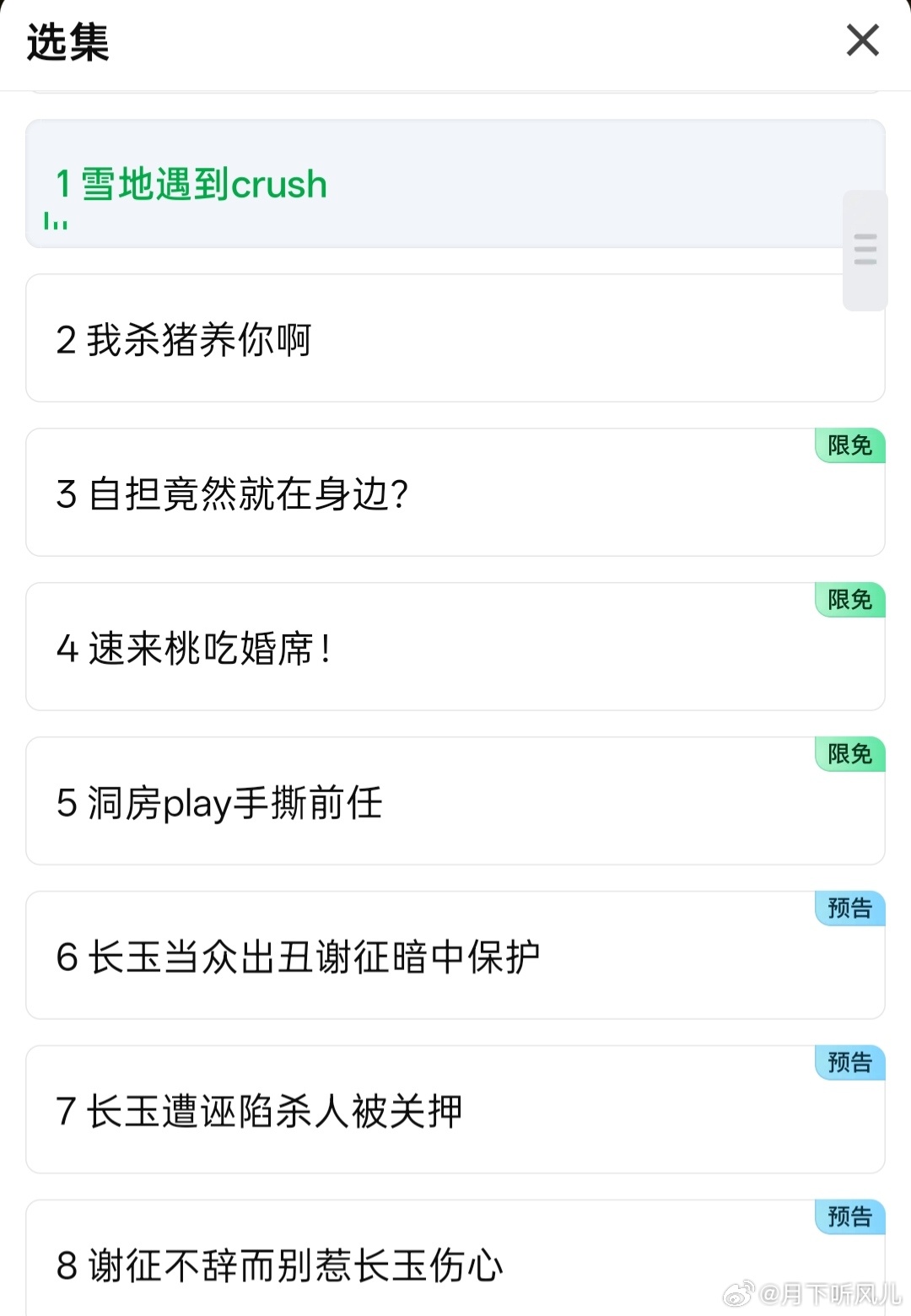
Task: Open episode 6 长玉当众出丑谢征暗中保护
Action: pyautogui.click(x=455, y=954)
